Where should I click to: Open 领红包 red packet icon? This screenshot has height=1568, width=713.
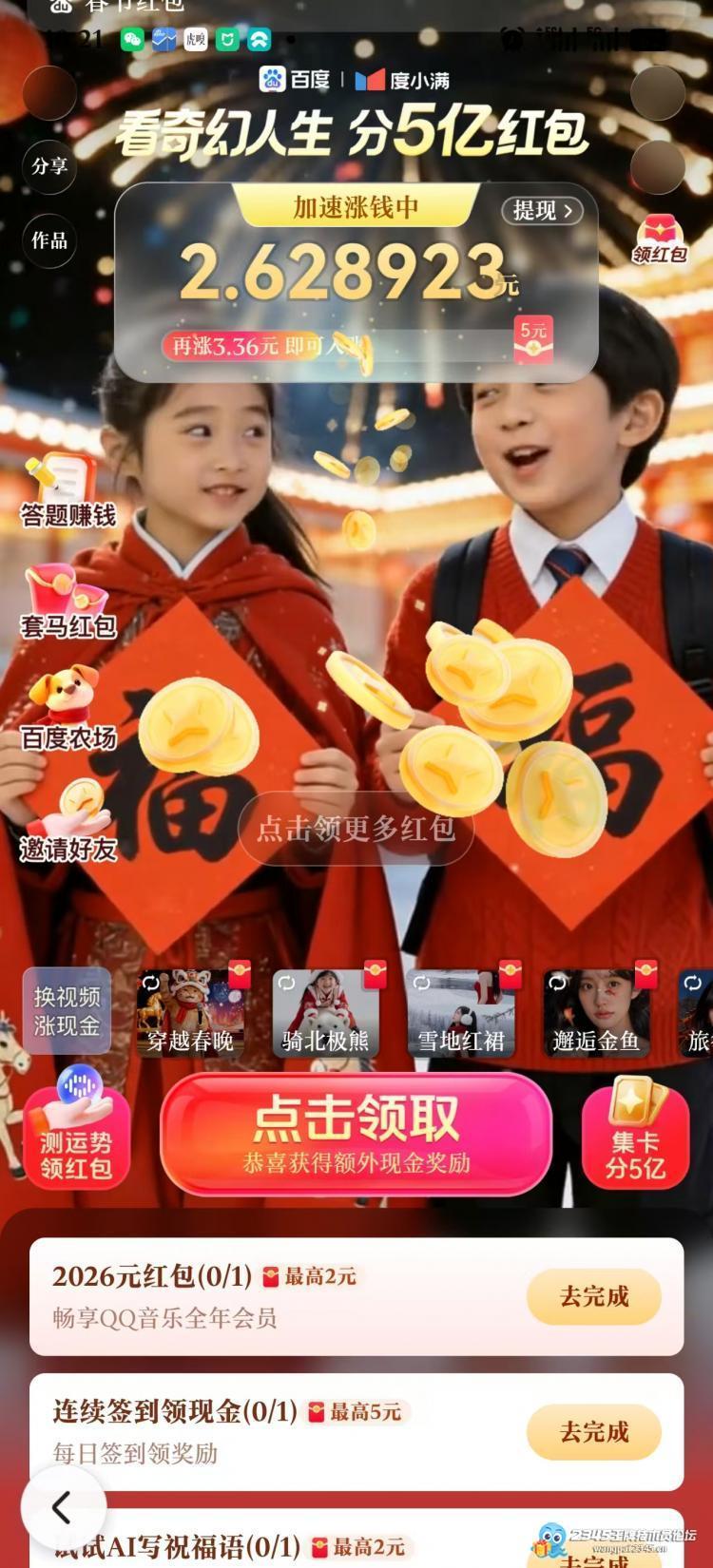pos(660,239)
